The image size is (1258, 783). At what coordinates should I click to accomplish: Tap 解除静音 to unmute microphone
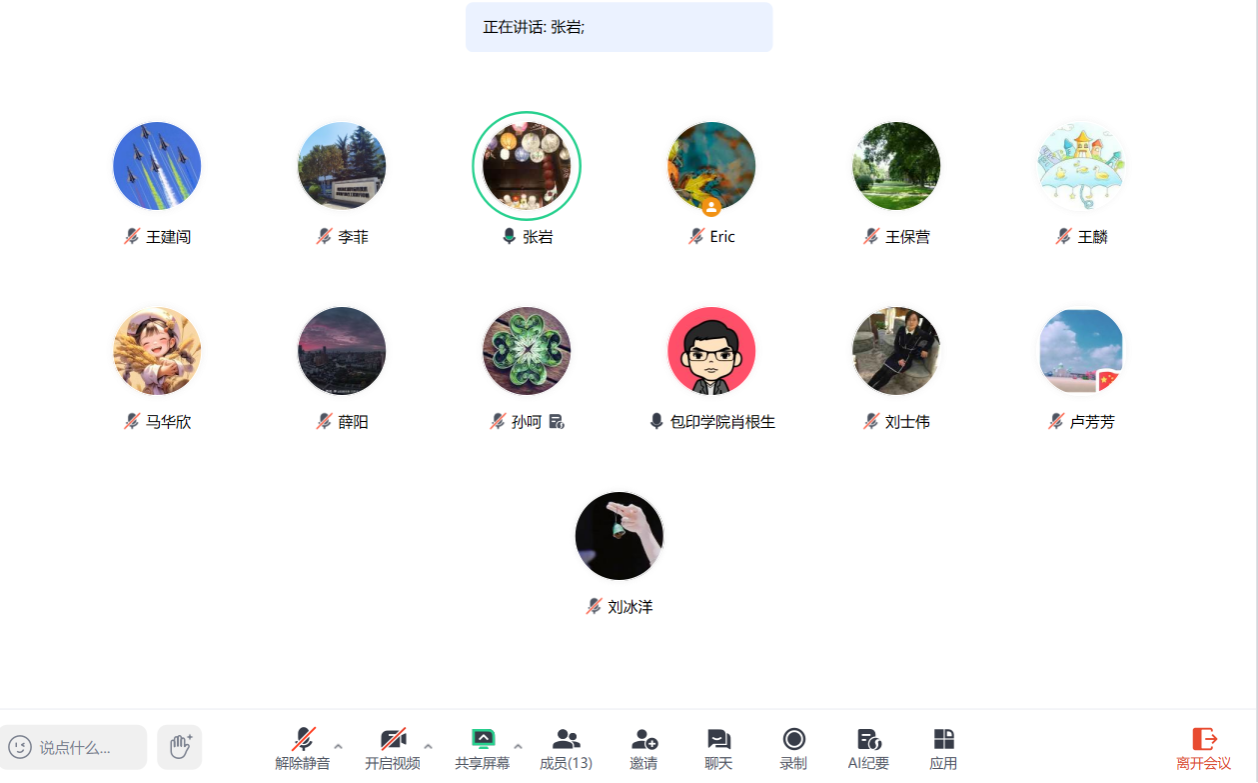point(302,748)
